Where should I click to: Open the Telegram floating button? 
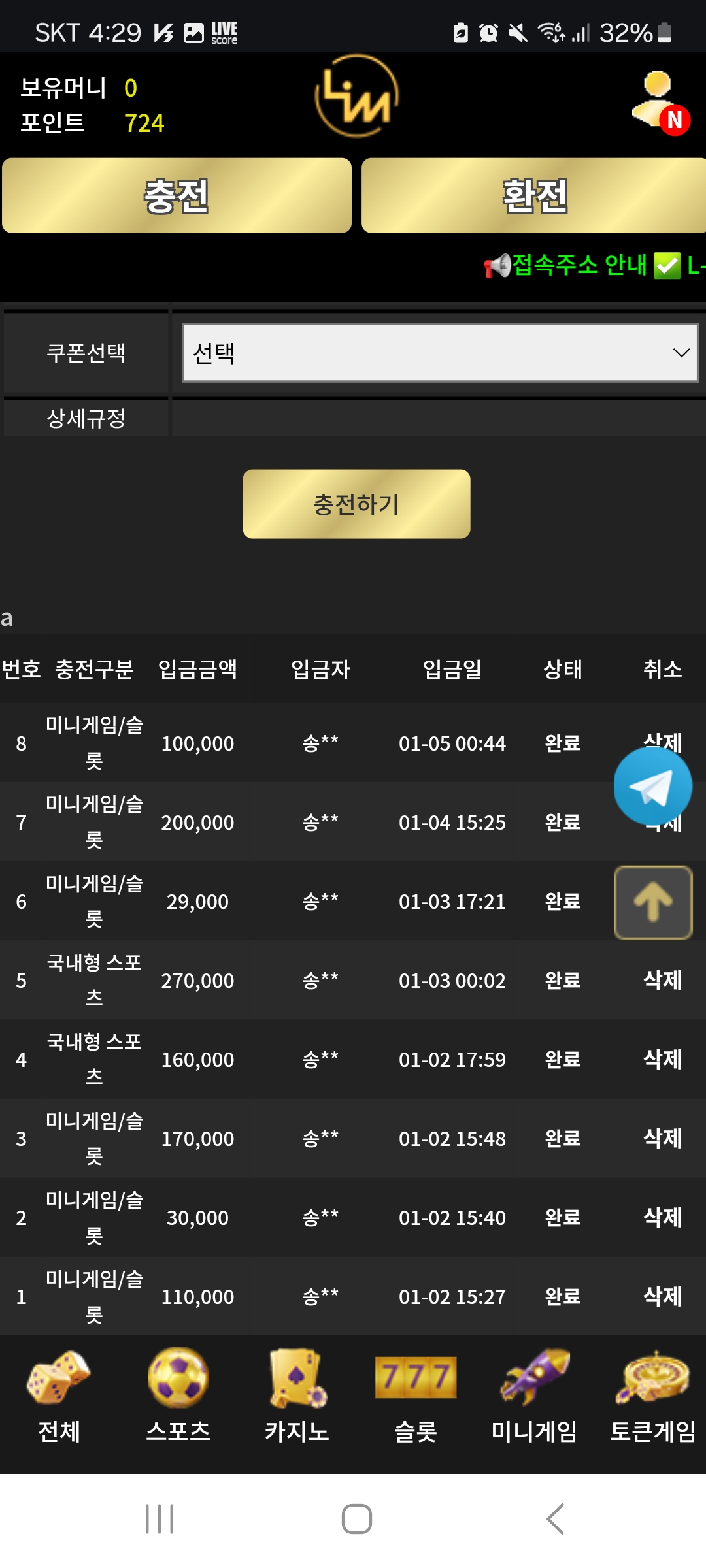652,787
